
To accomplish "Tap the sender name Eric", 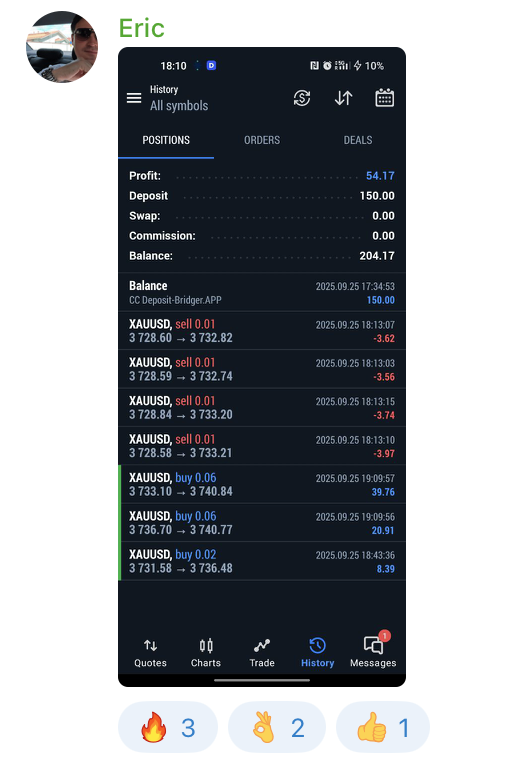I will pos(142,28).
